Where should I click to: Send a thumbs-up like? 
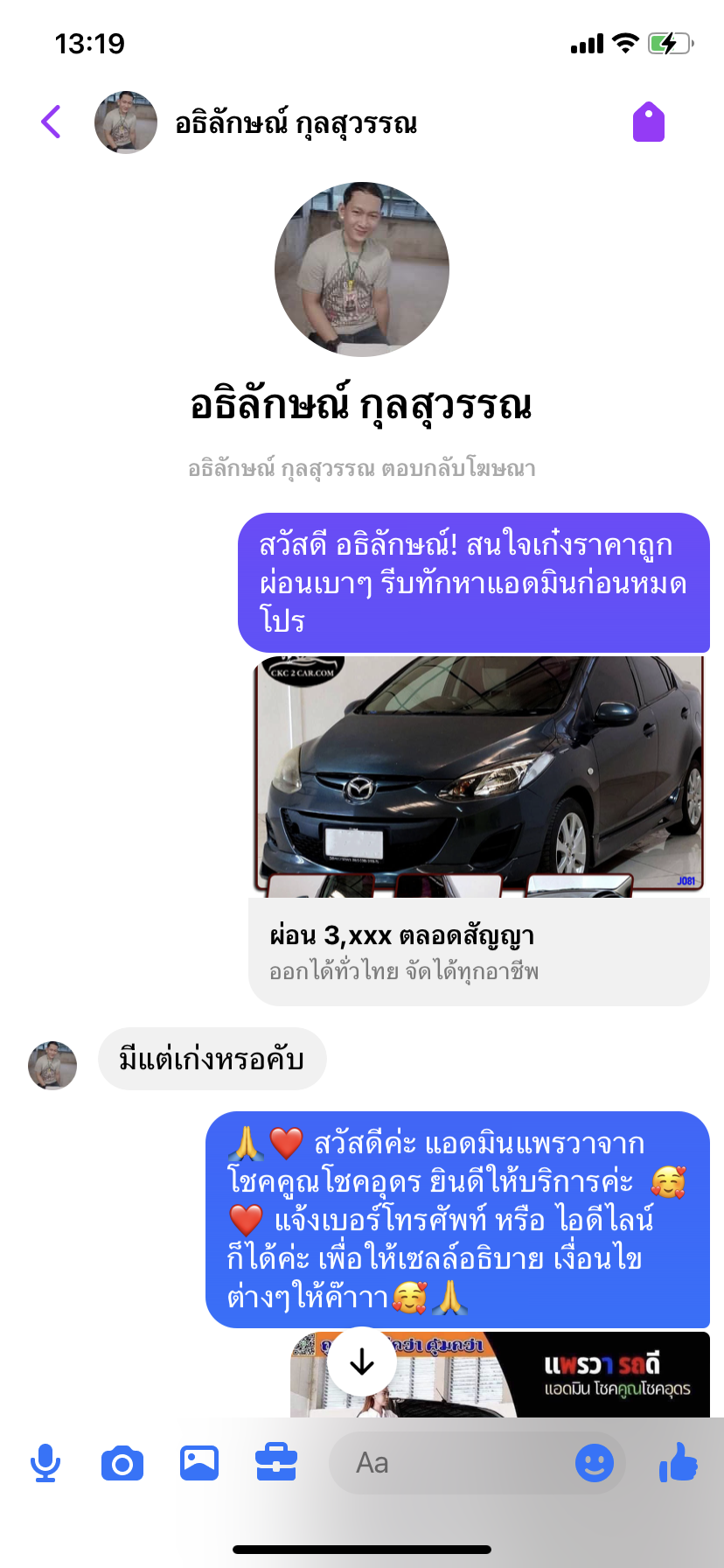(679, 1463)
